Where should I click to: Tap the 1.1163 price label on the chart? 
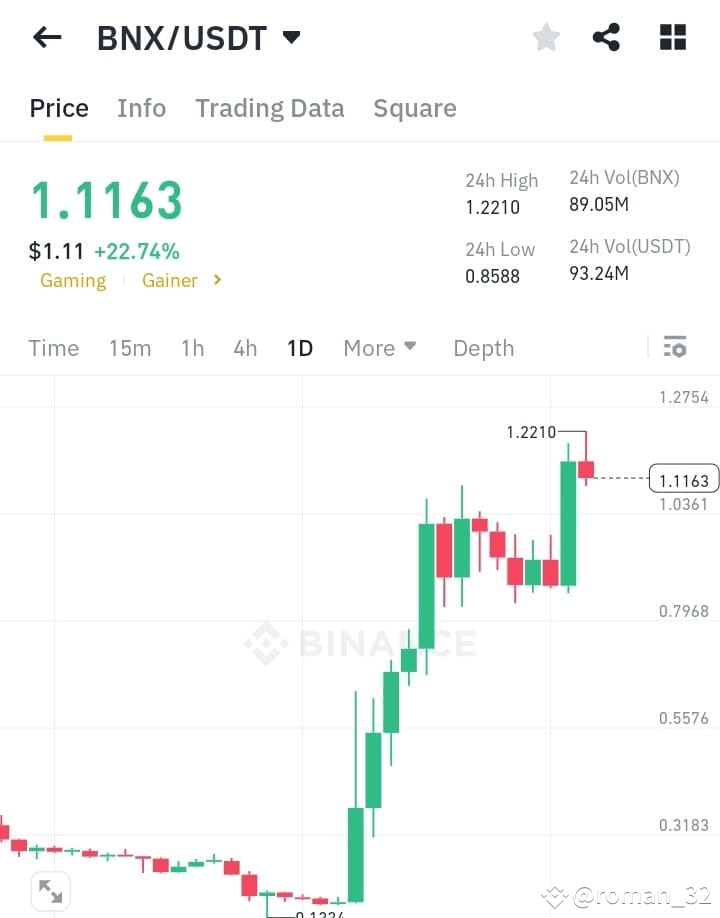683,479
